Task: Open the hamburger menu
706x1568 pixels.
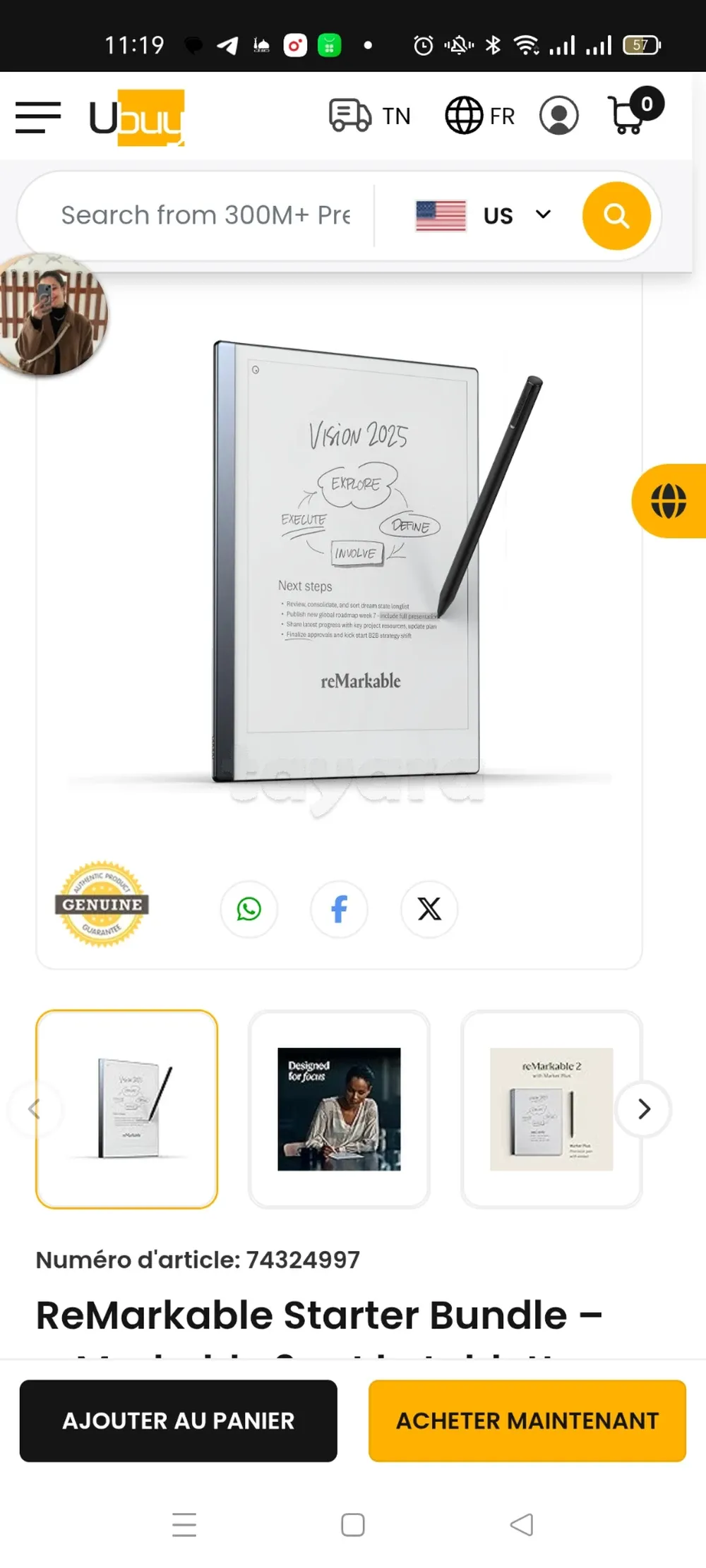Action: pyautogui.click(x=38, y=117)
